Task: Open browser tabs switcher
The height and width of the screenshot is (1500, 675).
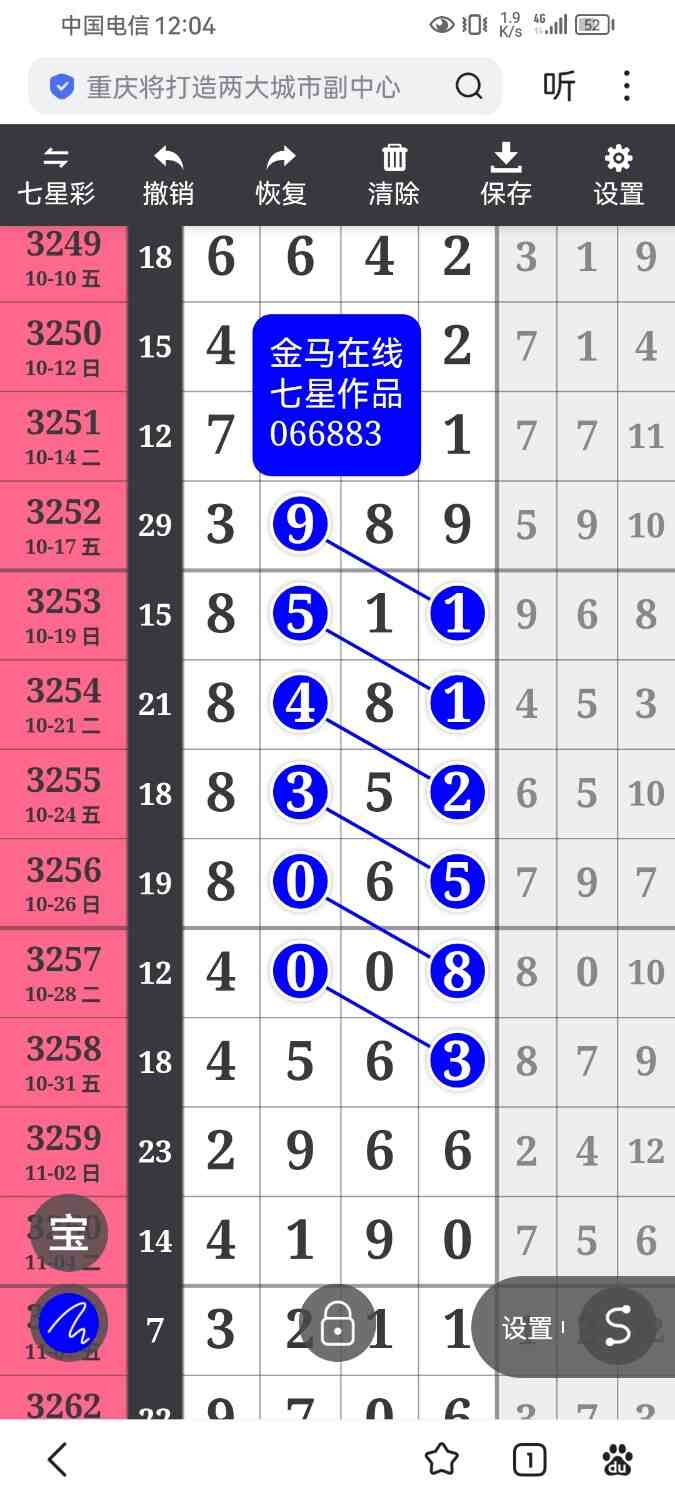Action: 529,1460
